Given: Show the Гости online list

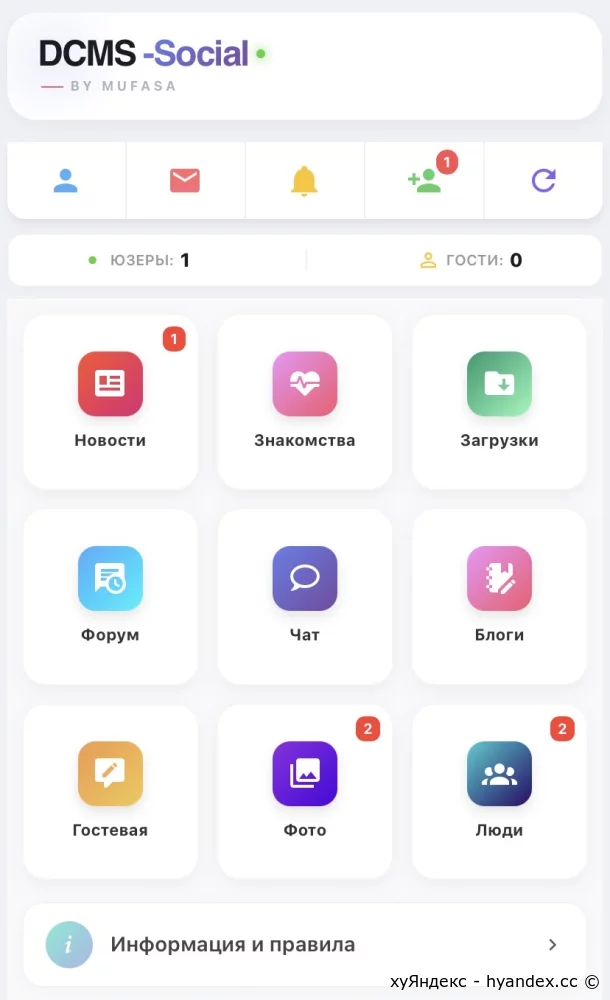Looking at the screenshot, I should (x=472, y=261).
